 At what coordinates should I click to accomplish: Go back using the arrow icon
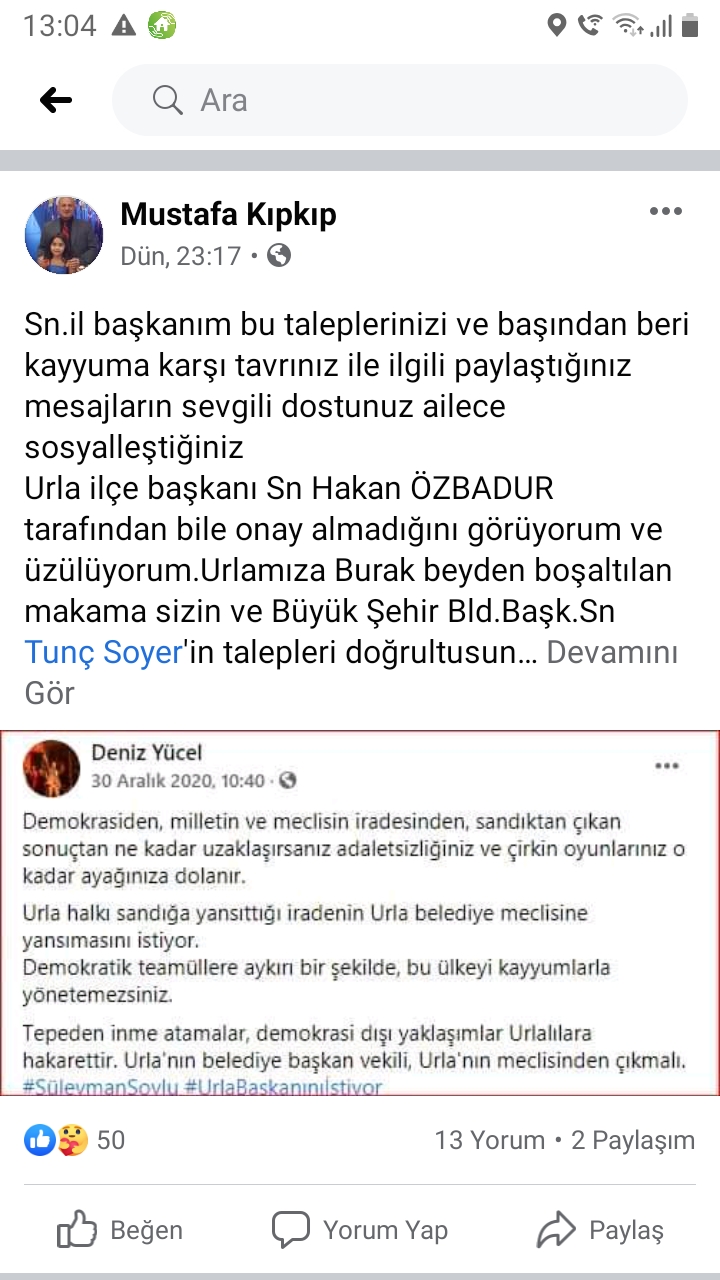coord(57,100)
